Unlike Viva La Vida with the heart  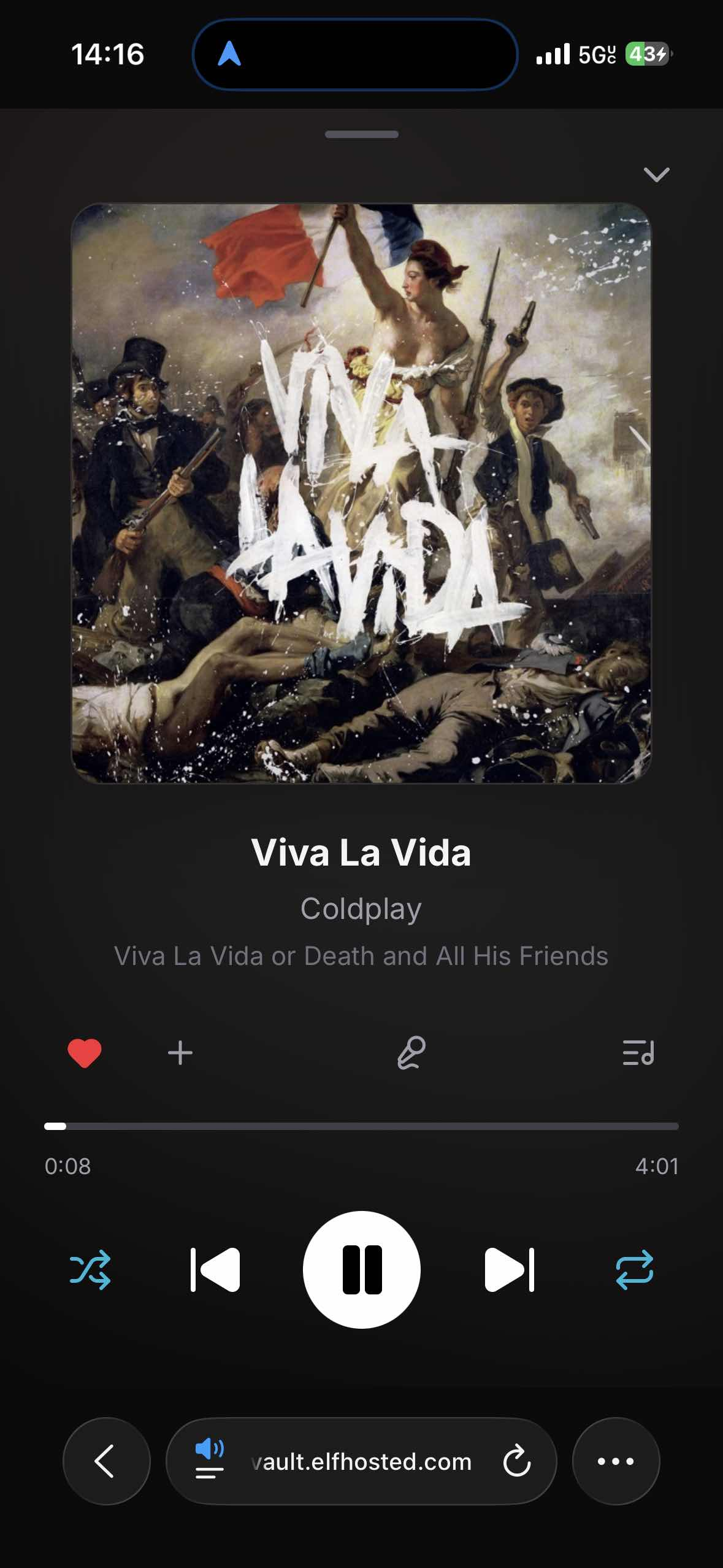(85, 1053)
